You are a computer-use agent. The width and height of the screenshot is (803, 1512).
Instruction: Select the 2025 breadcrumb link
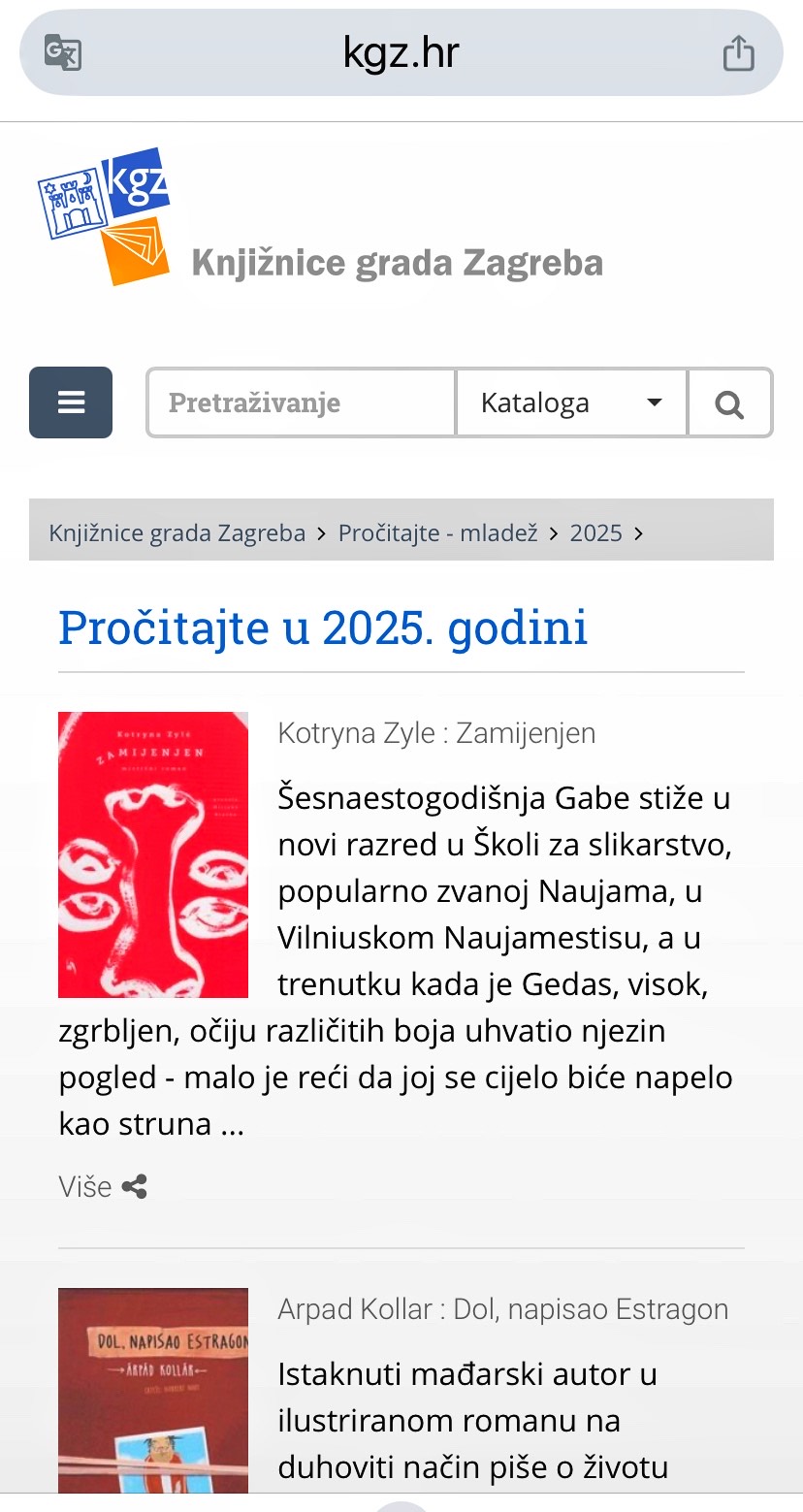point(595,532)
